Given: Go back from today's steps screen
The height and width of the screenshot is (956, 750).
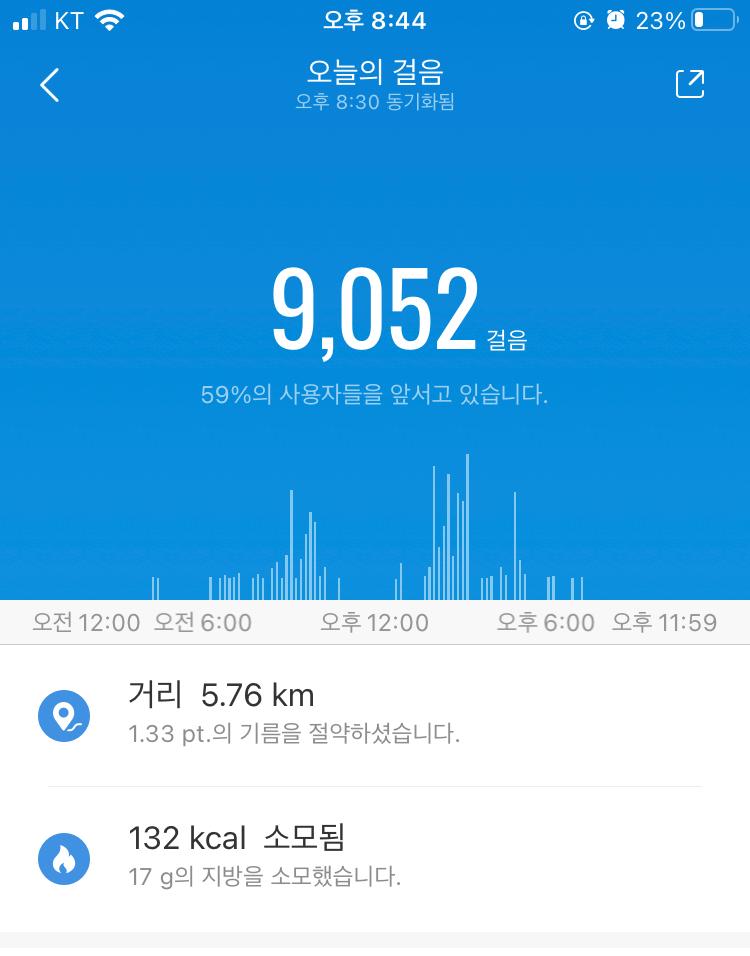Looking at the screenshot, I should [x=49, y=86].
